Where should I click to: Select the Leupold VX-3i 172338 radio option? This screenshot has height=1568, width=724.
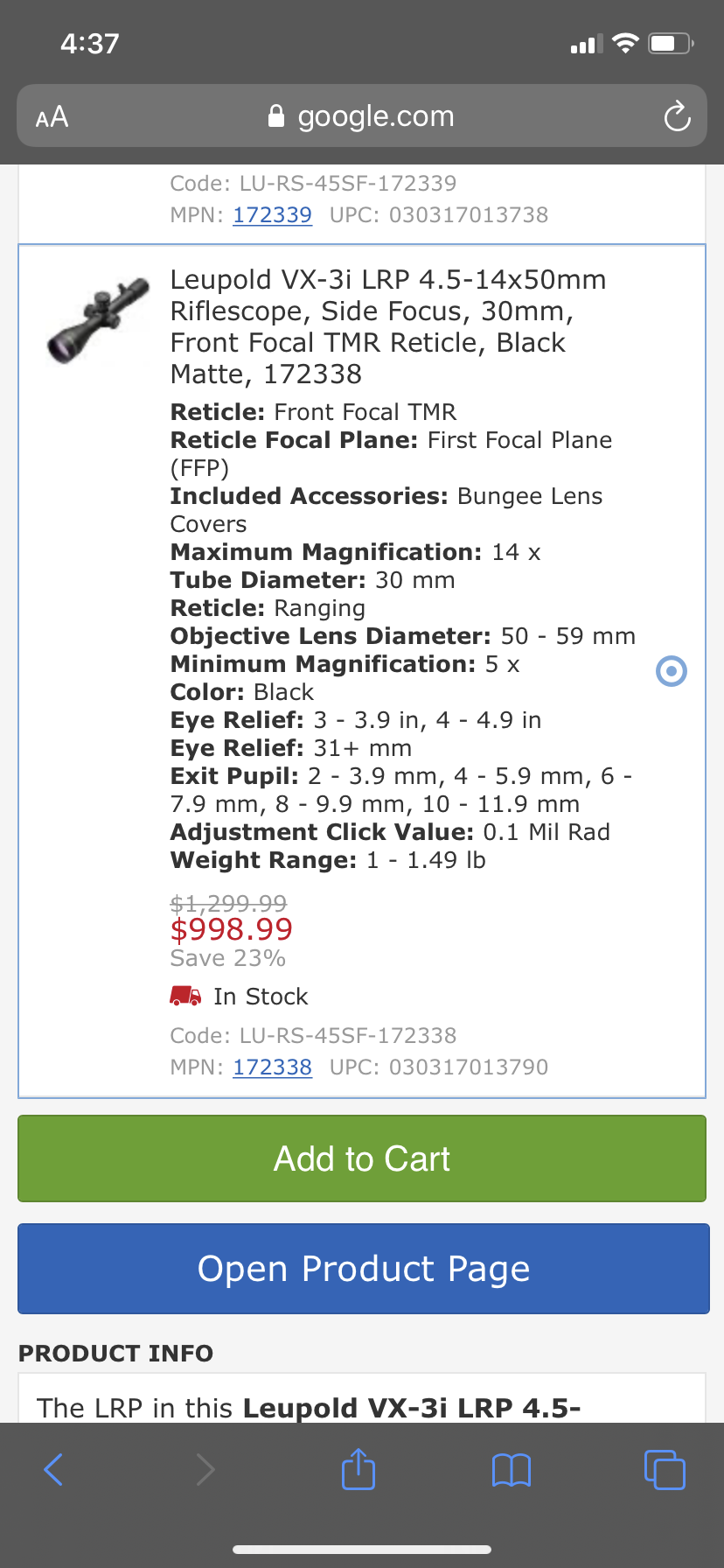click(x=672, y=671)
